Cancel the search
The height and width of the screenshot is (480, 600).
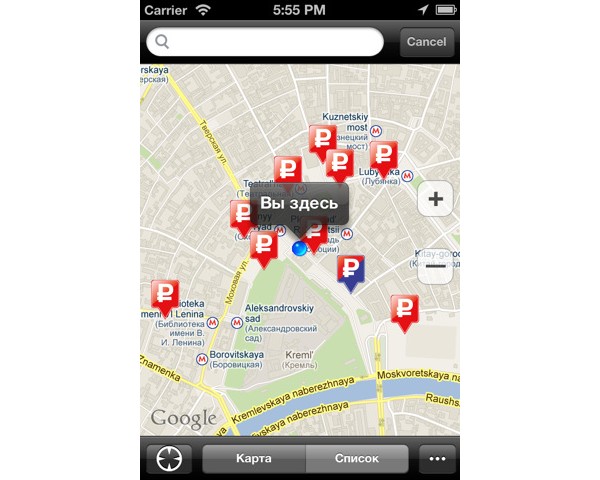pyautogui.click(x=427, y=42)
